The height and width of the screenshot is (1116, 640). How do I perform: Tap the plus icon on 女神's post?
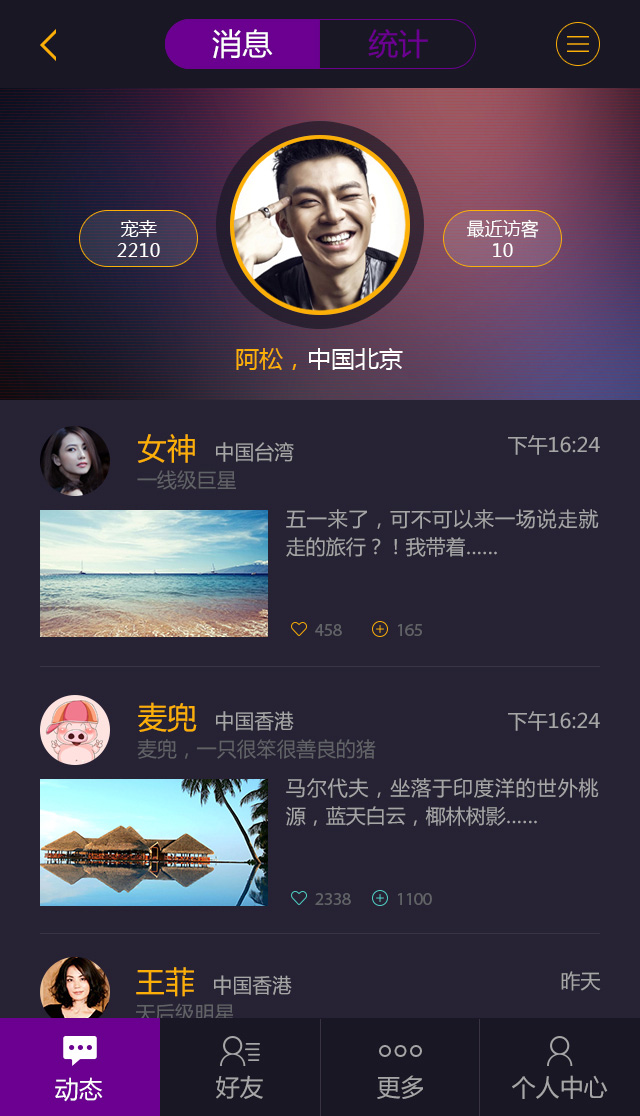380,629
